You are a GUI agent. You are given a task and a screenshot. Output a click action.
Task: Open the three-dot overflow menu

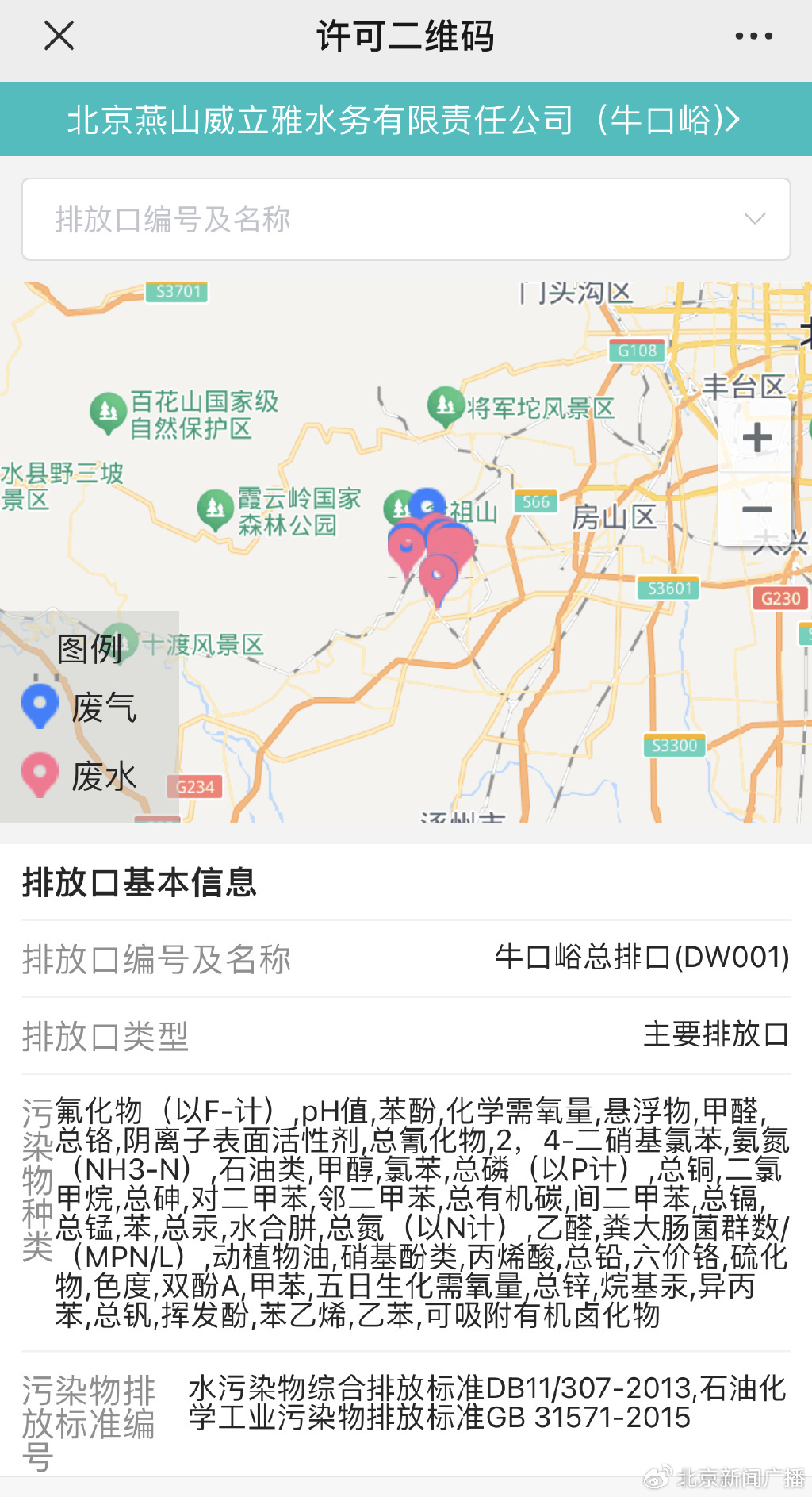(753, 36)
